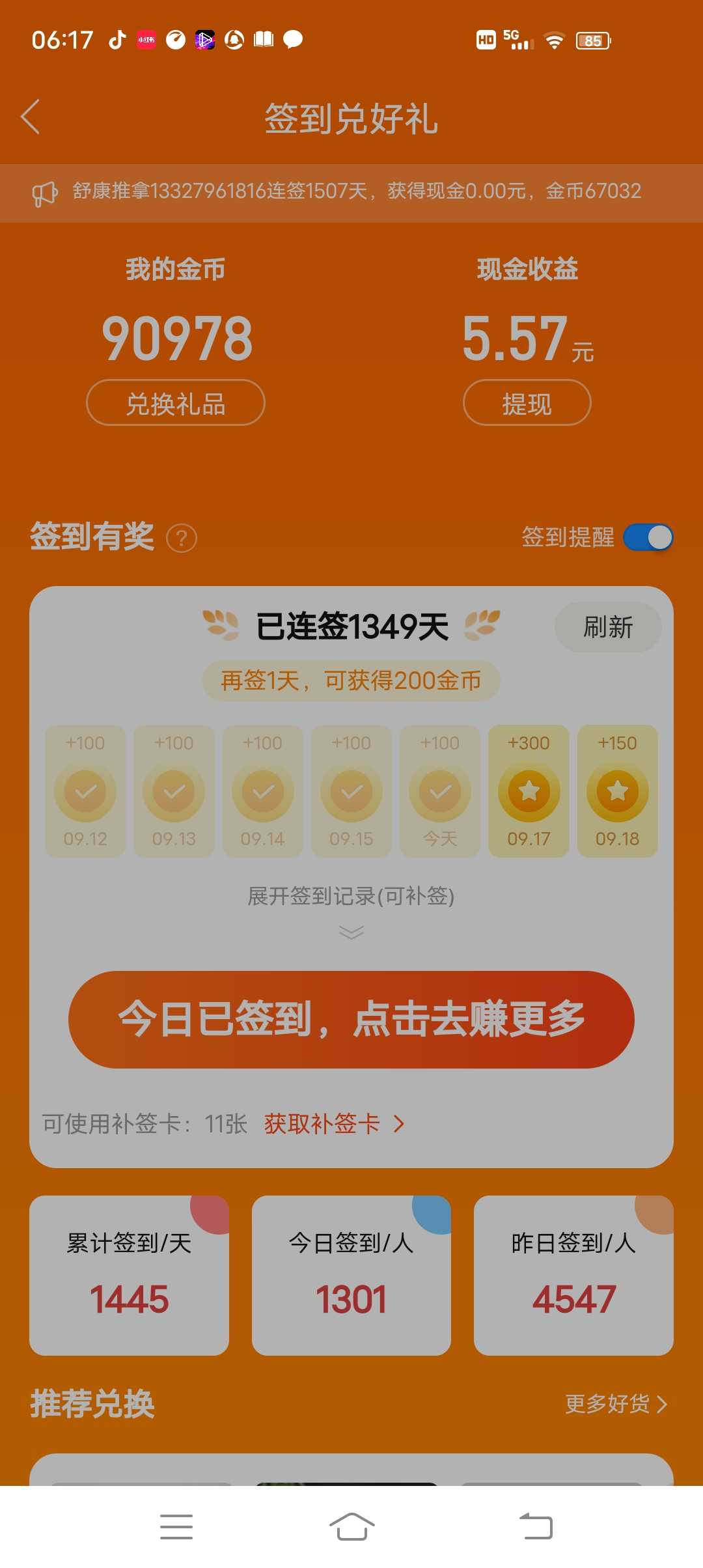Tap 兑换礼品 to redeem gifts
This screenshot has height=1568, width=703.
(x=176, y=403)
